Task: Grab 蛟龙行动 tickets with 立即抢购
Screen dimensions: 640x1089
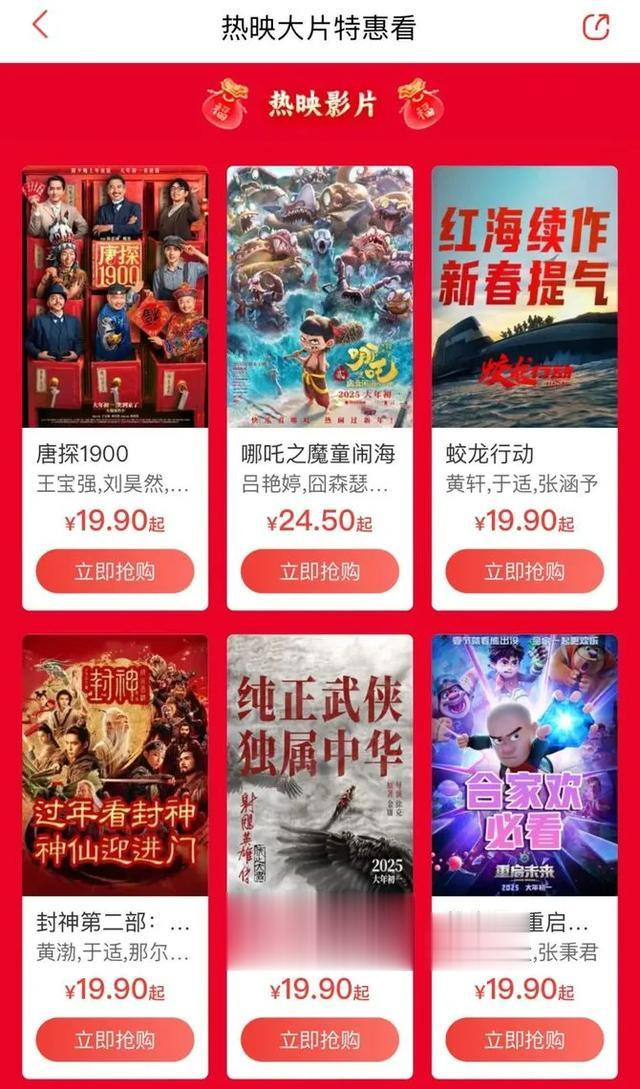Action: click(x=525, y=571)
